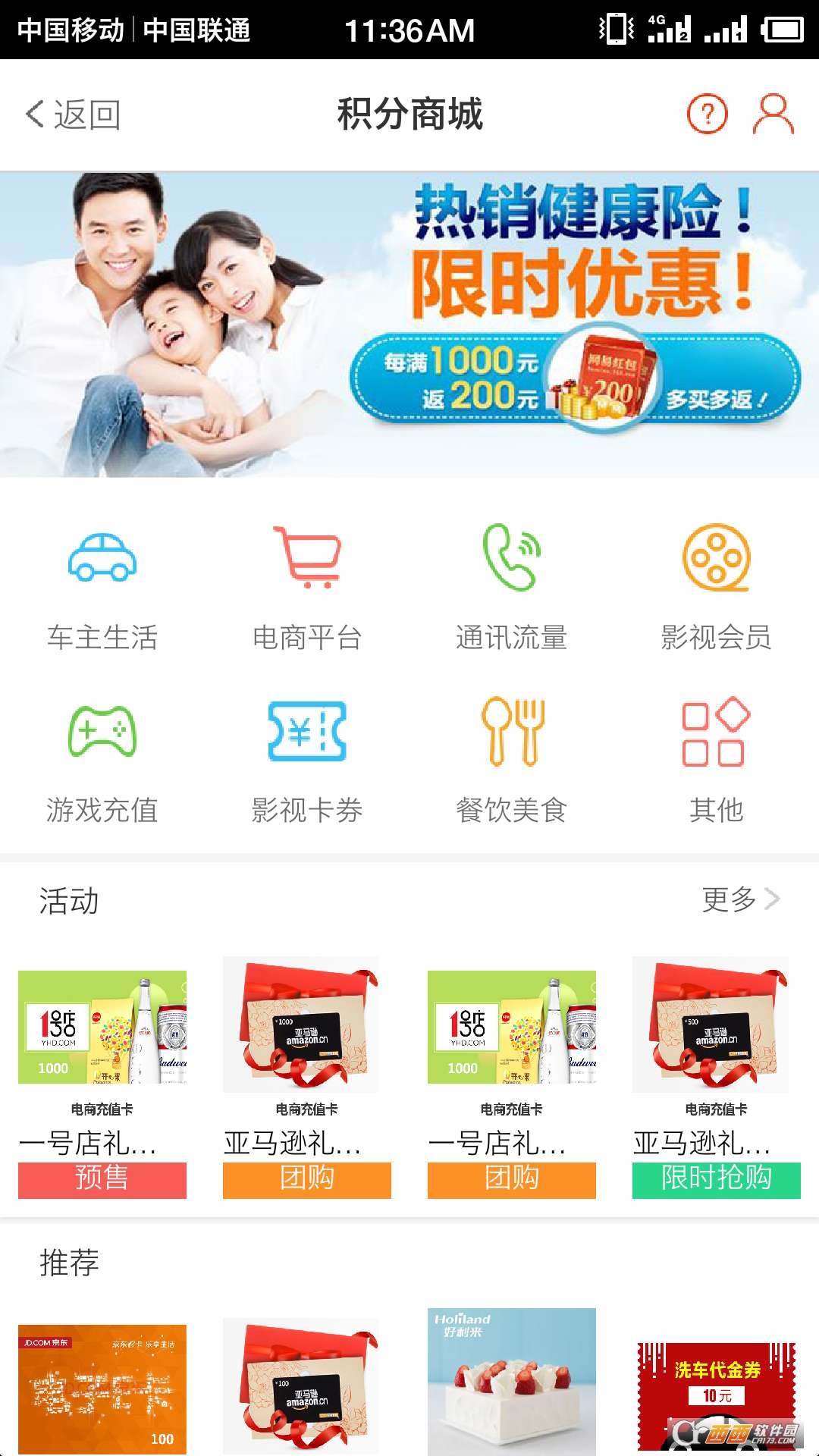Select the 影视卡券 category
Viewport: 819px width, 1456px height.
pos(307,761)
